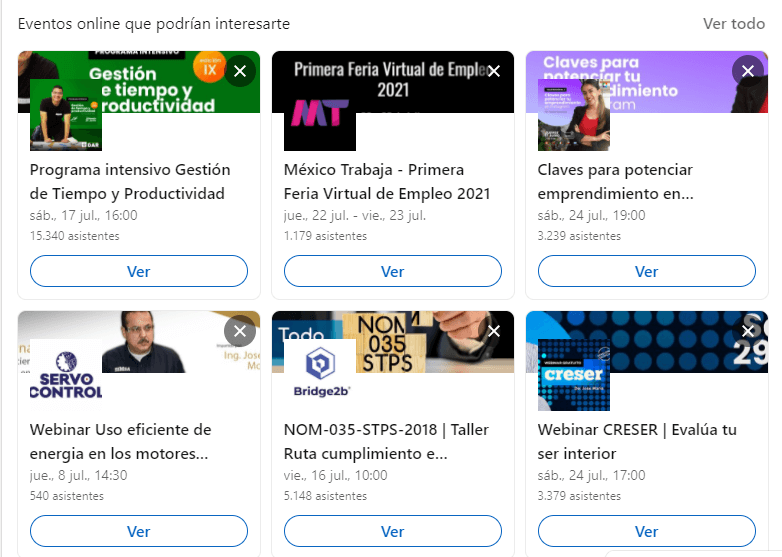
Task: Open the Bridge2b NOM-035-STPS-2018 event
Action: click(385, 441)
